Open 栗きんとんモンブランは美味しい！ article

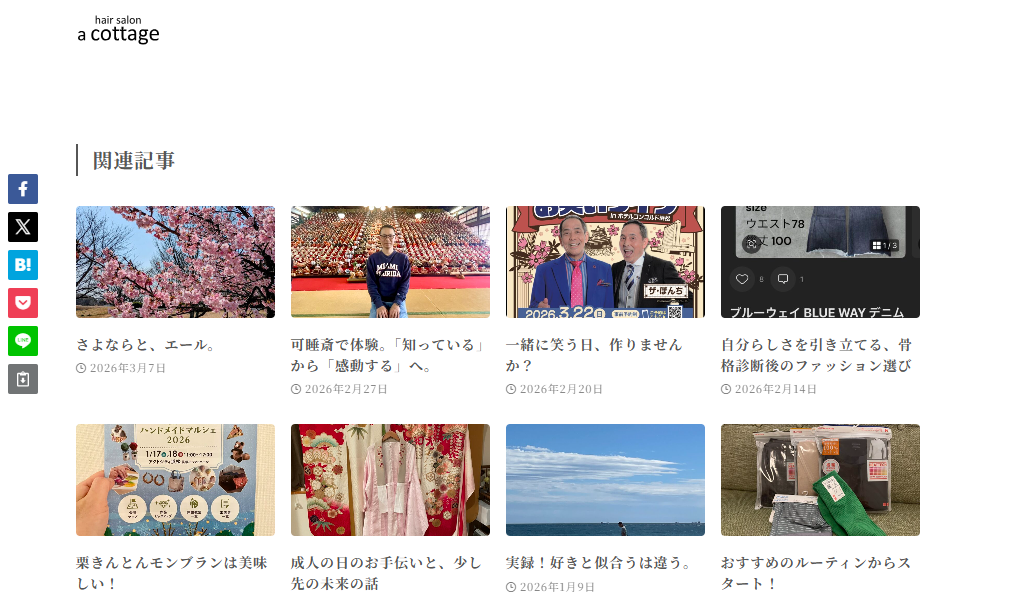172,572
